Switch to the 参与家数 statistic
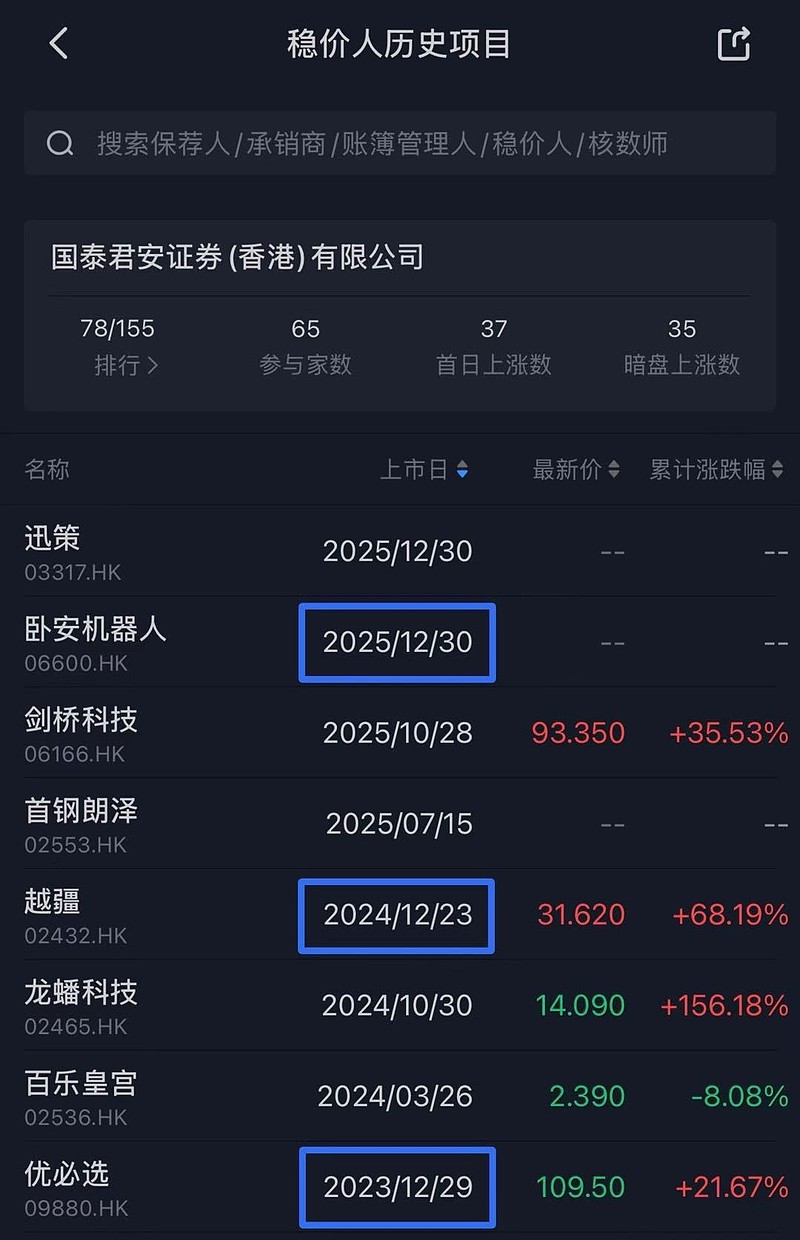The image size is (800, 1240). [305, 345]
